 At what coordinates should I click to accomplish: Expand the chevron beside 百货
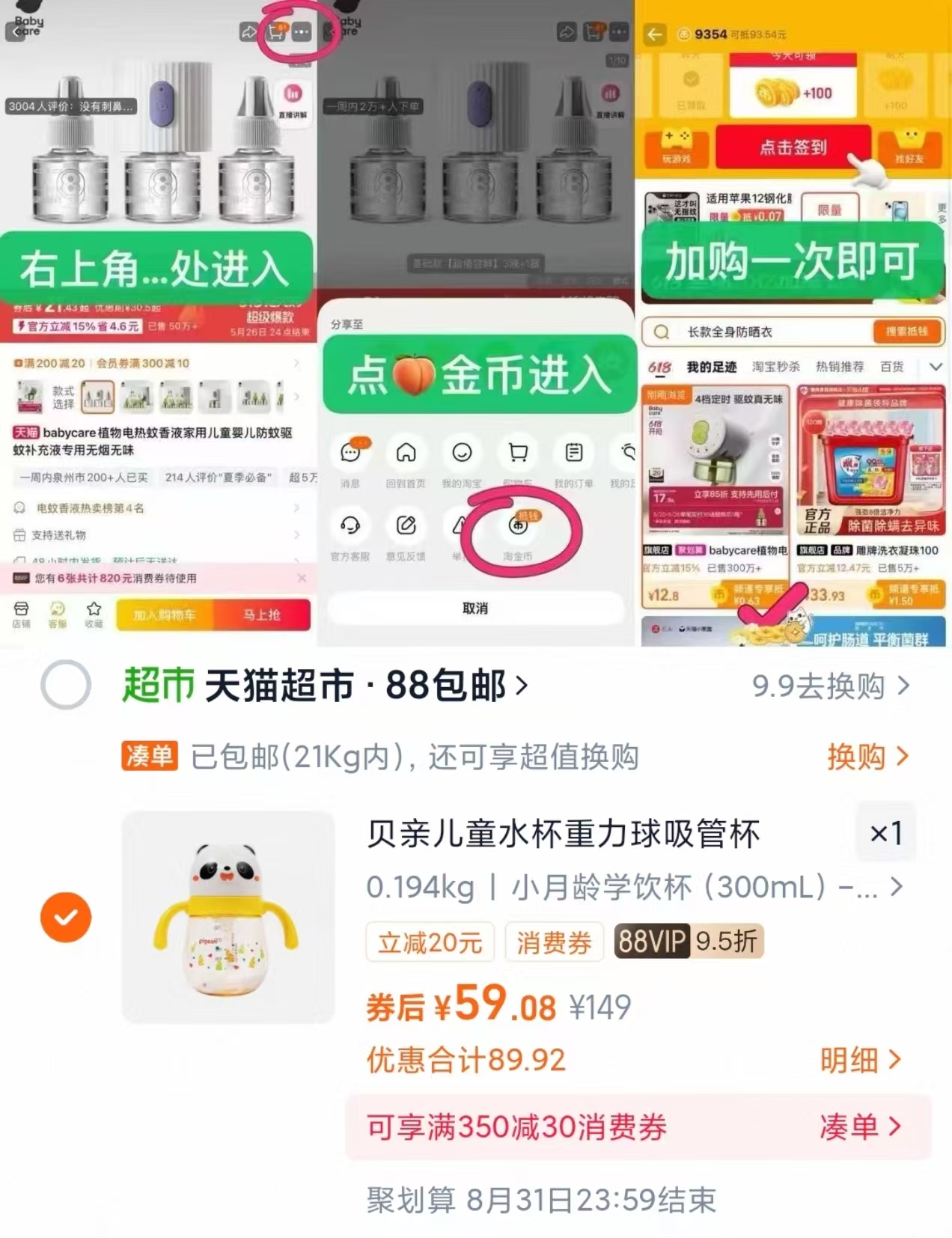click(936, 367)
